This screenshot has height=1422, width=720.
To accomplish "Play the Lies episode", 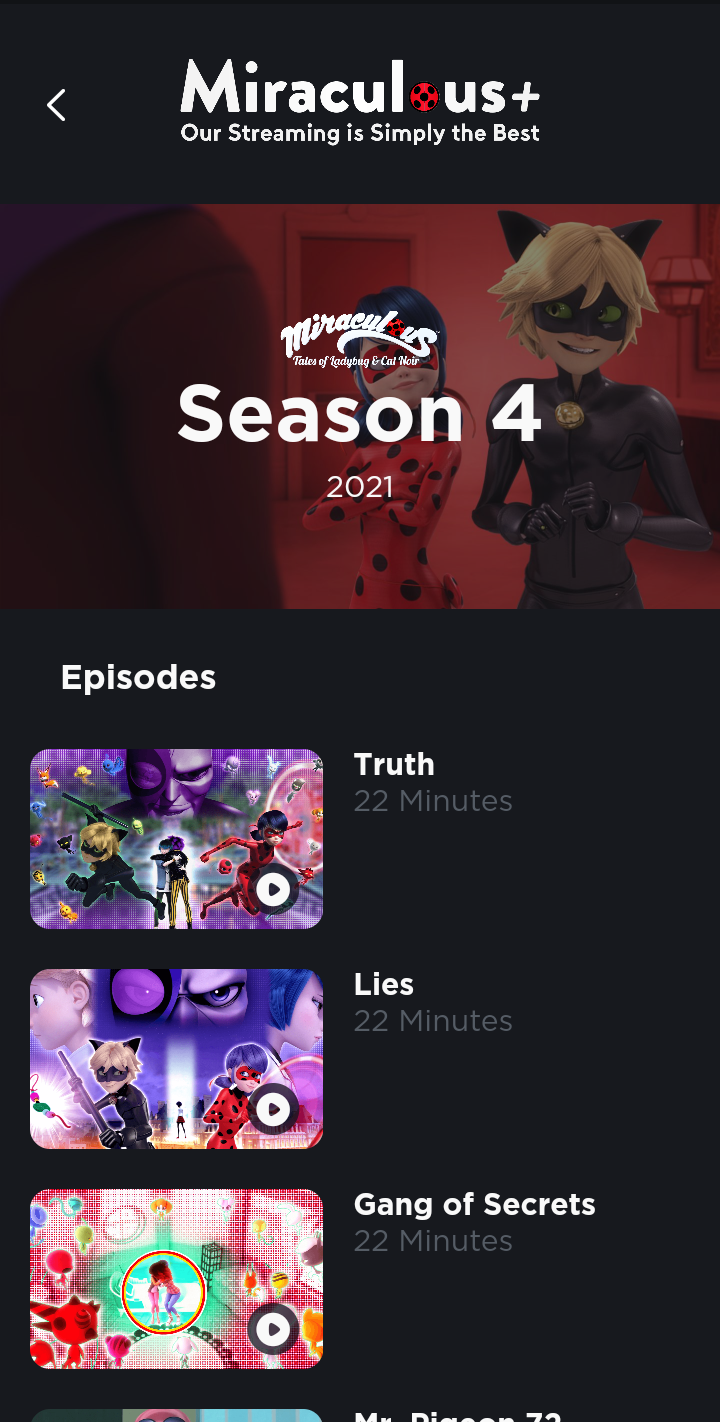I will 273,1109.
